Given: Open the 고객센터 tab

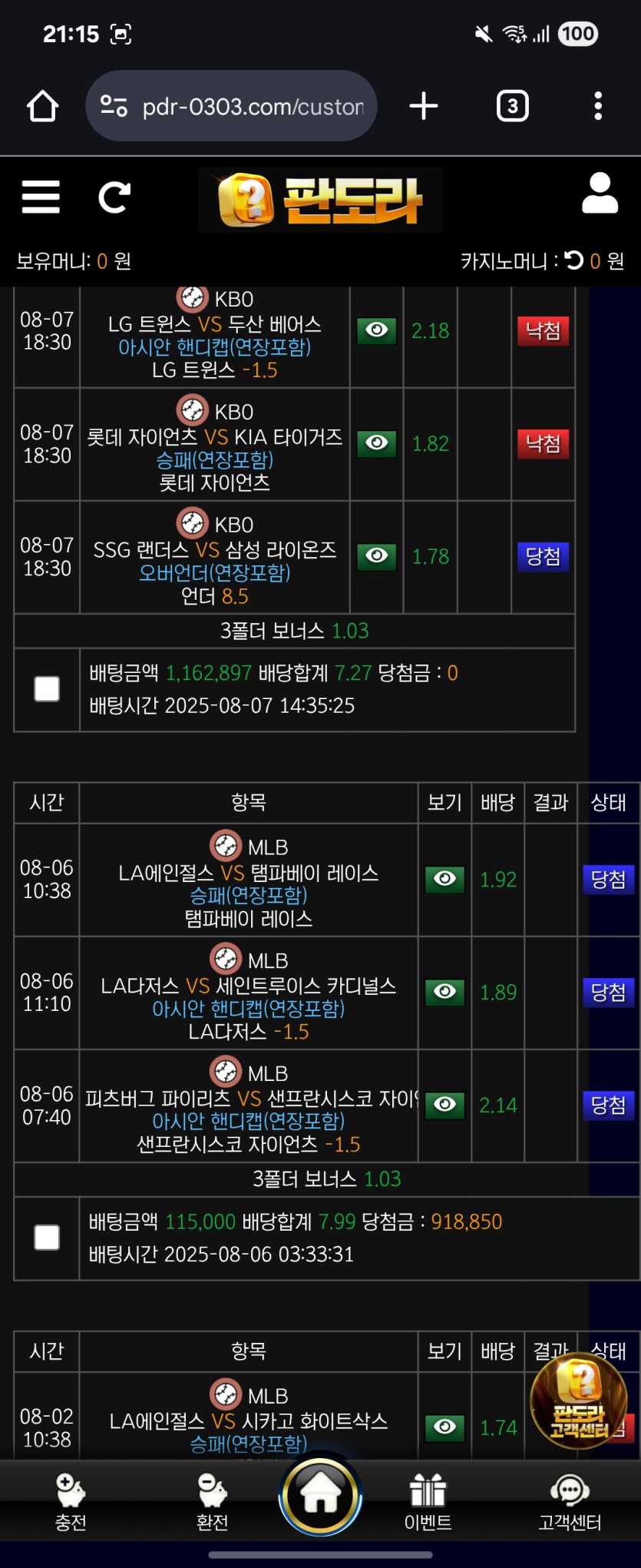Looking at the screenshot, I should coord(570,1502).
